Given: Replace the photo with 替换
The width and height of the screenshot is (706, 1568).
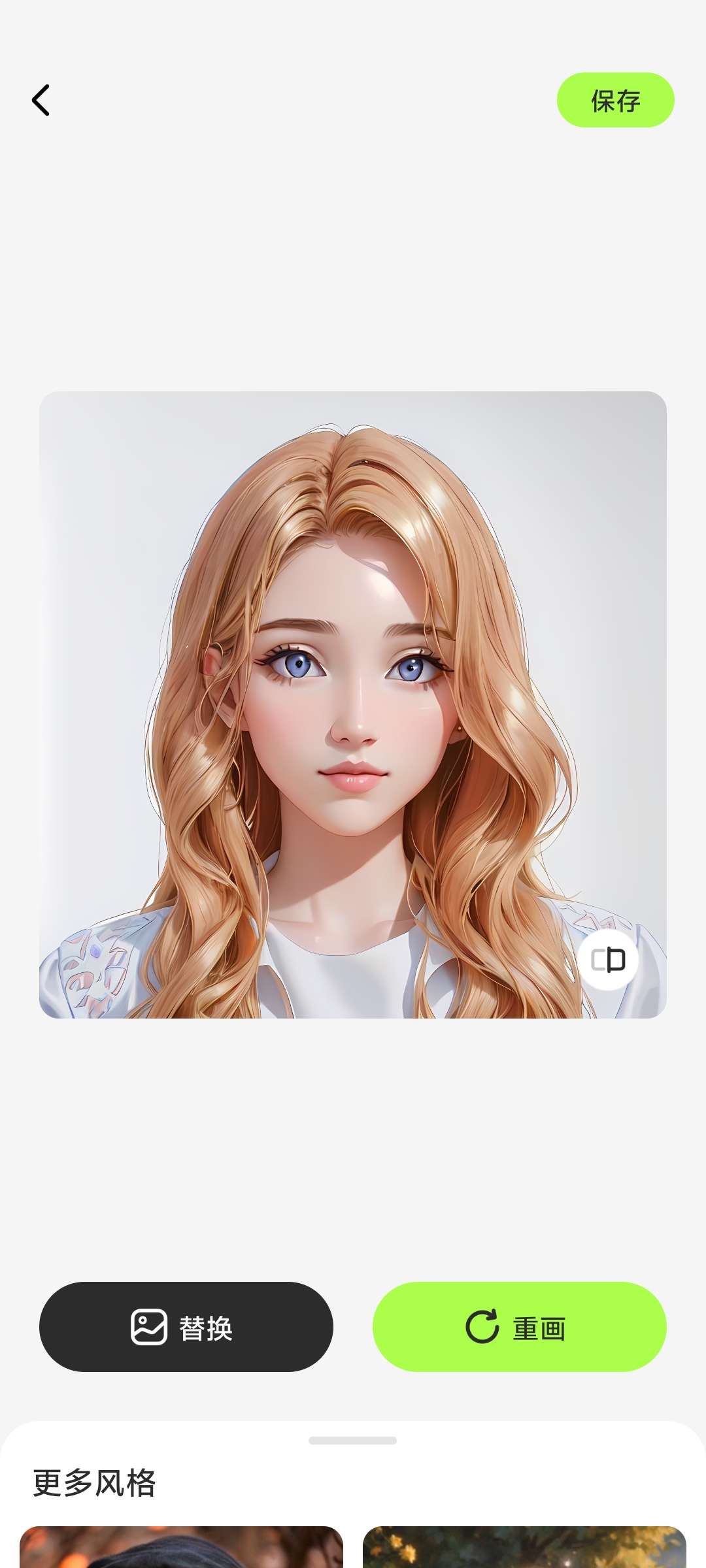Looking at the screenshot, I should (x=186, y=1327).
